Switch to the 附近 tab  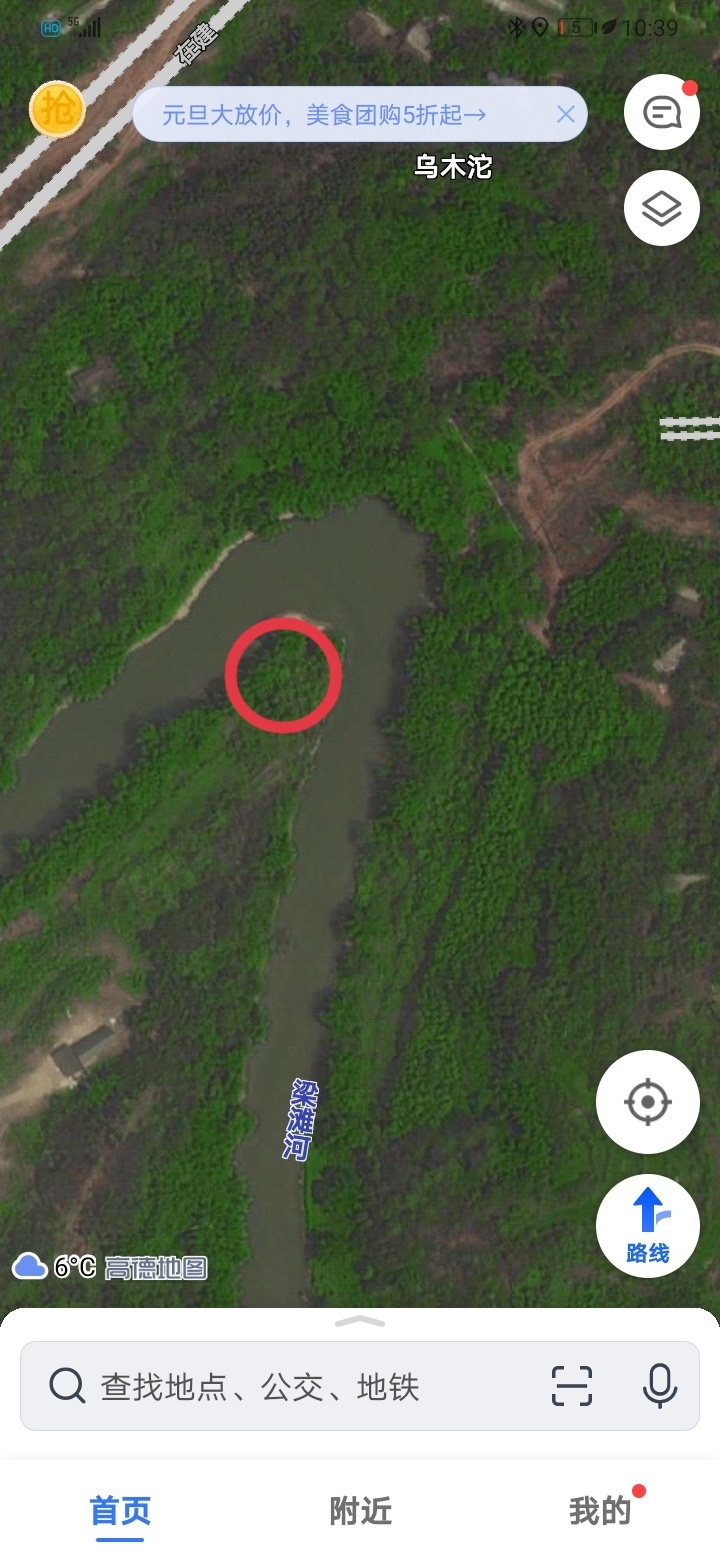coord(360,1511)
